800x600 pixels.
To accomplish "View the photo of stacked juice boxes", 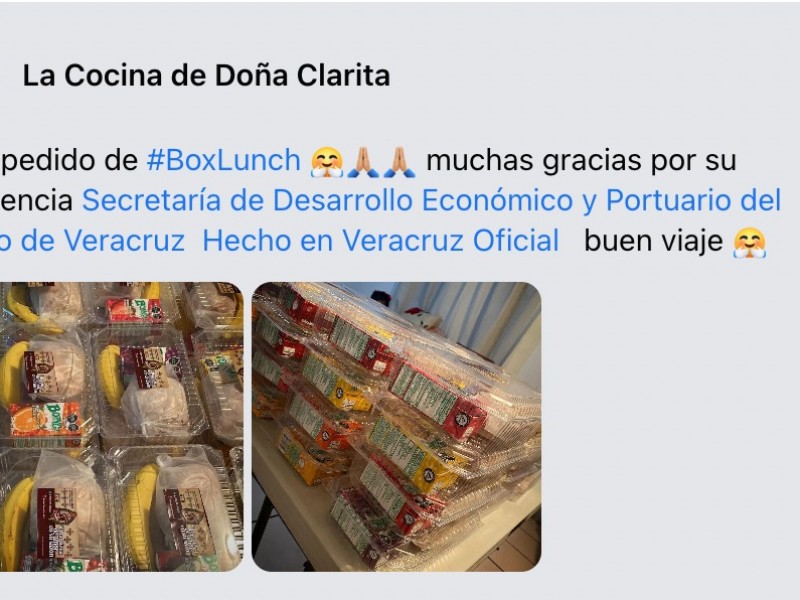I will [x=396, y=426].
